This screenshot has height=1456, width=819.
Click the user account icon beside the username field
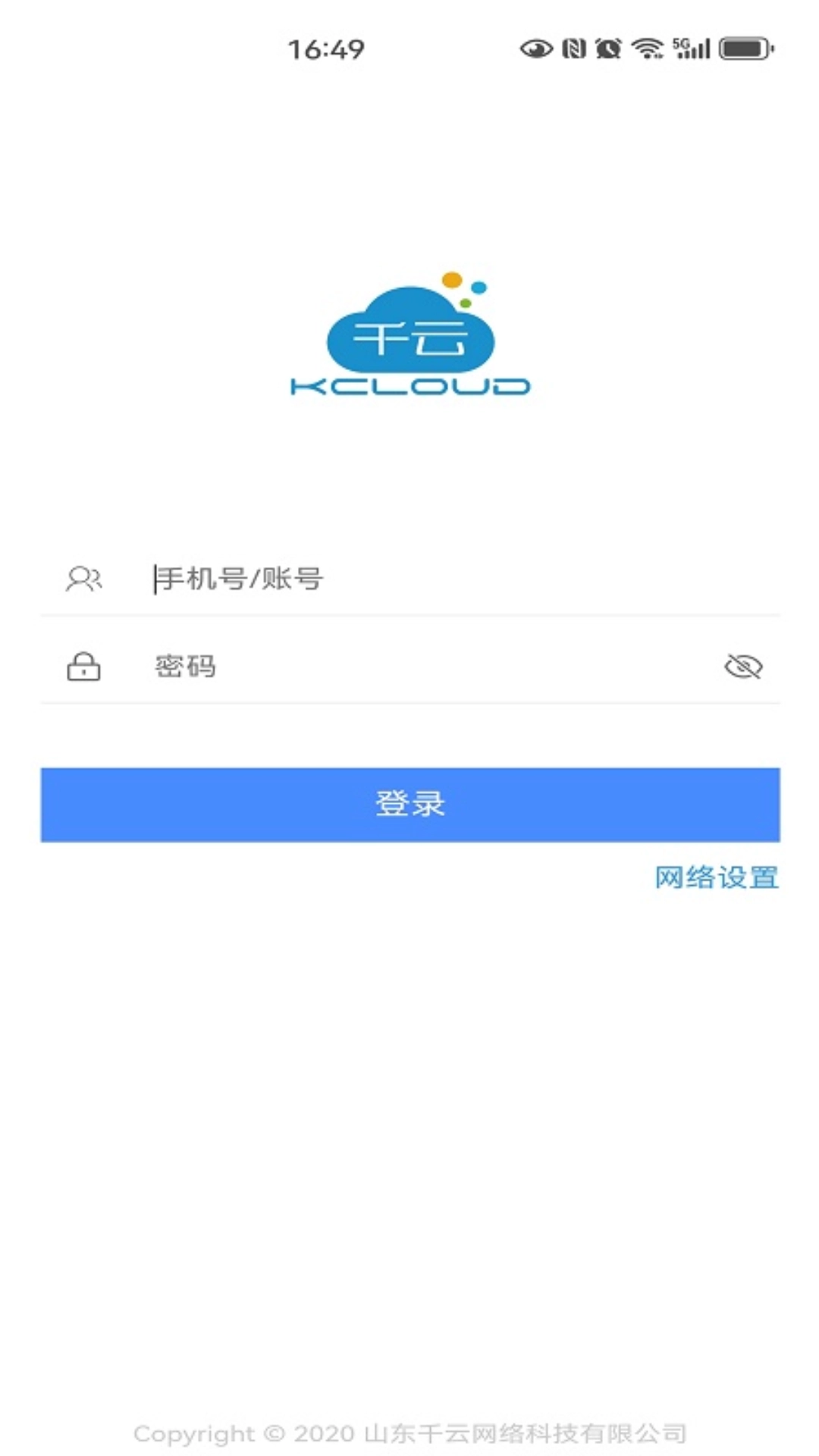(x=83, y=579)
